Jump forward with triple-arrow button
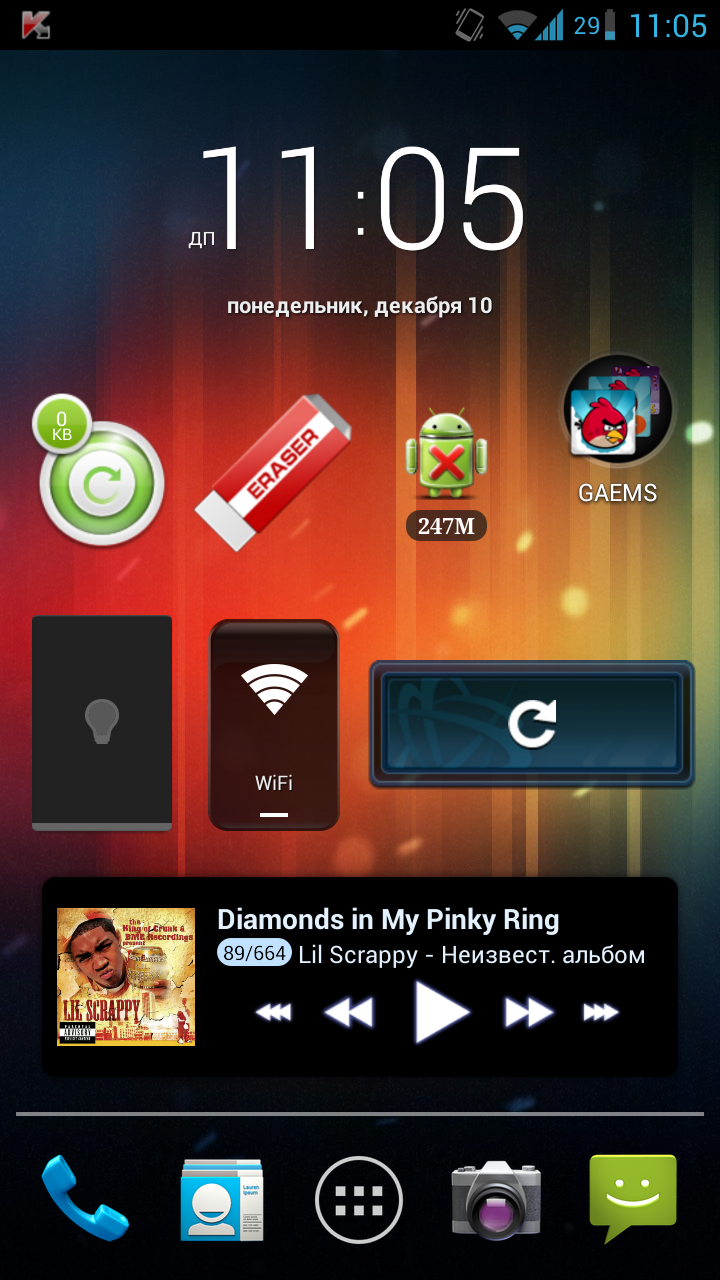Screen dimensions: 720x1280 (x=601, y=1012)
